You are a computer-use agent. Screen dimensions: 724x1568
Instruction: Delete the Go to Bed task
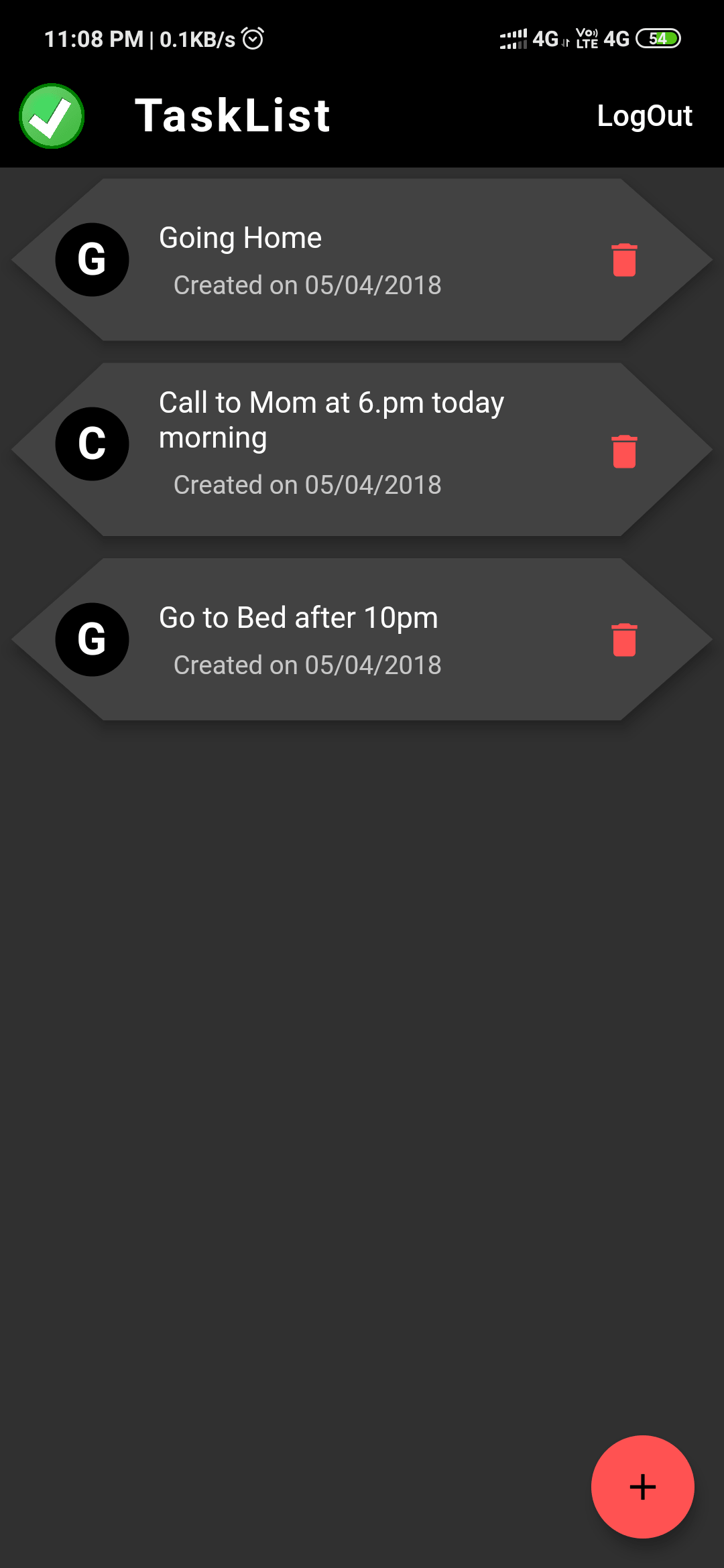(x=624, y=640)
